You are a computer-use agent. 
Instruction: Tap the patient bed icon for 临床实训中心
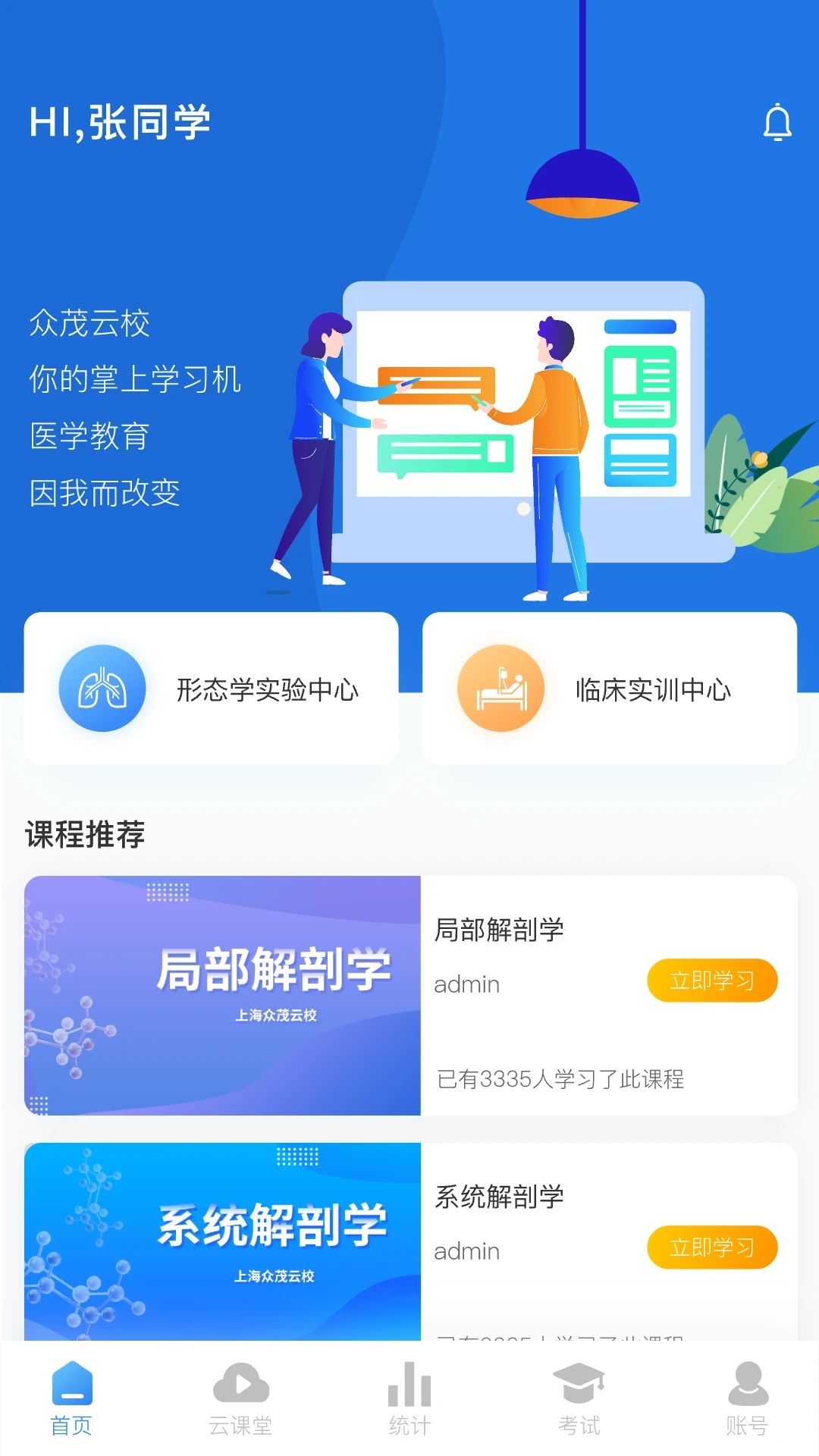click(x=500, y=687)
